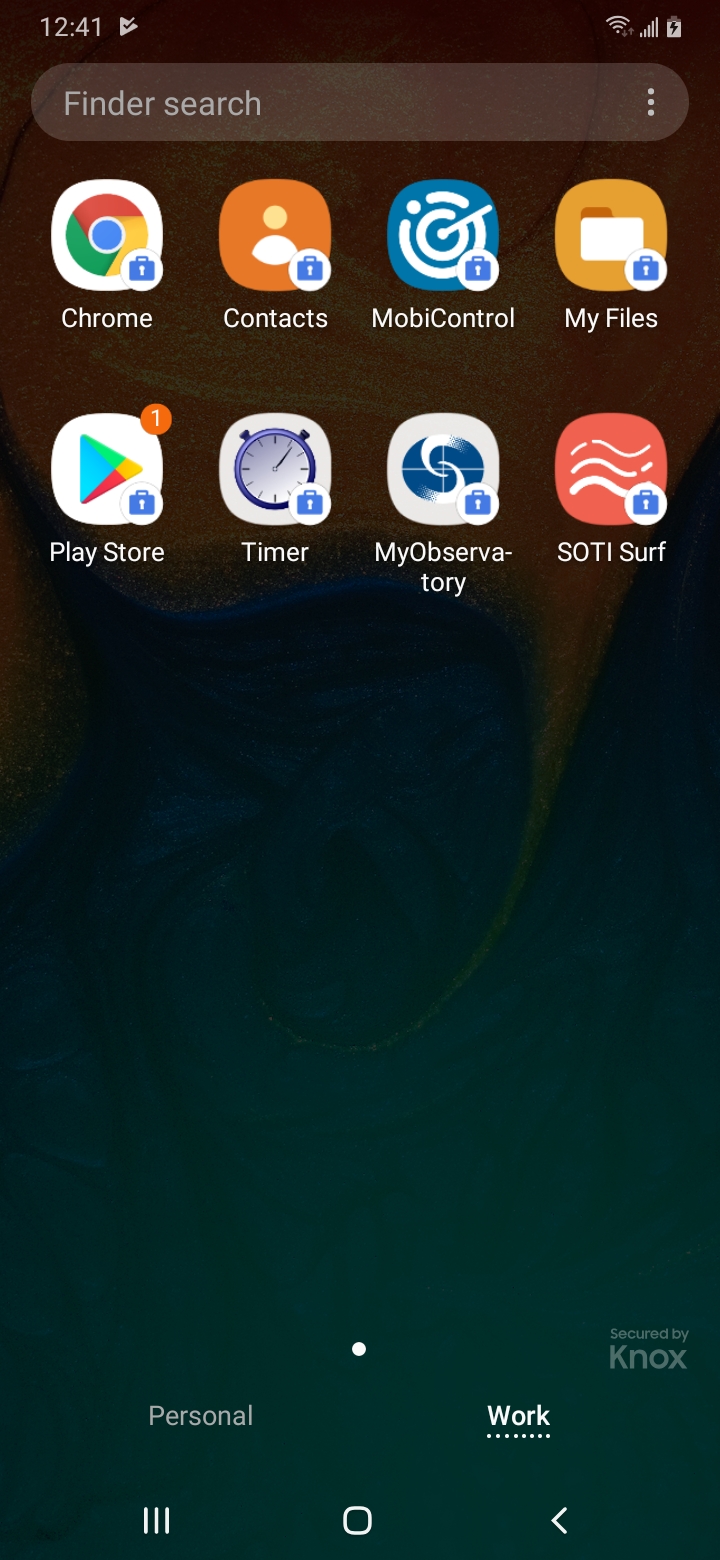The height and width of the screenshot is (1560, 720).
Task: Launch the work Chrome app
Action: point(107,235)
